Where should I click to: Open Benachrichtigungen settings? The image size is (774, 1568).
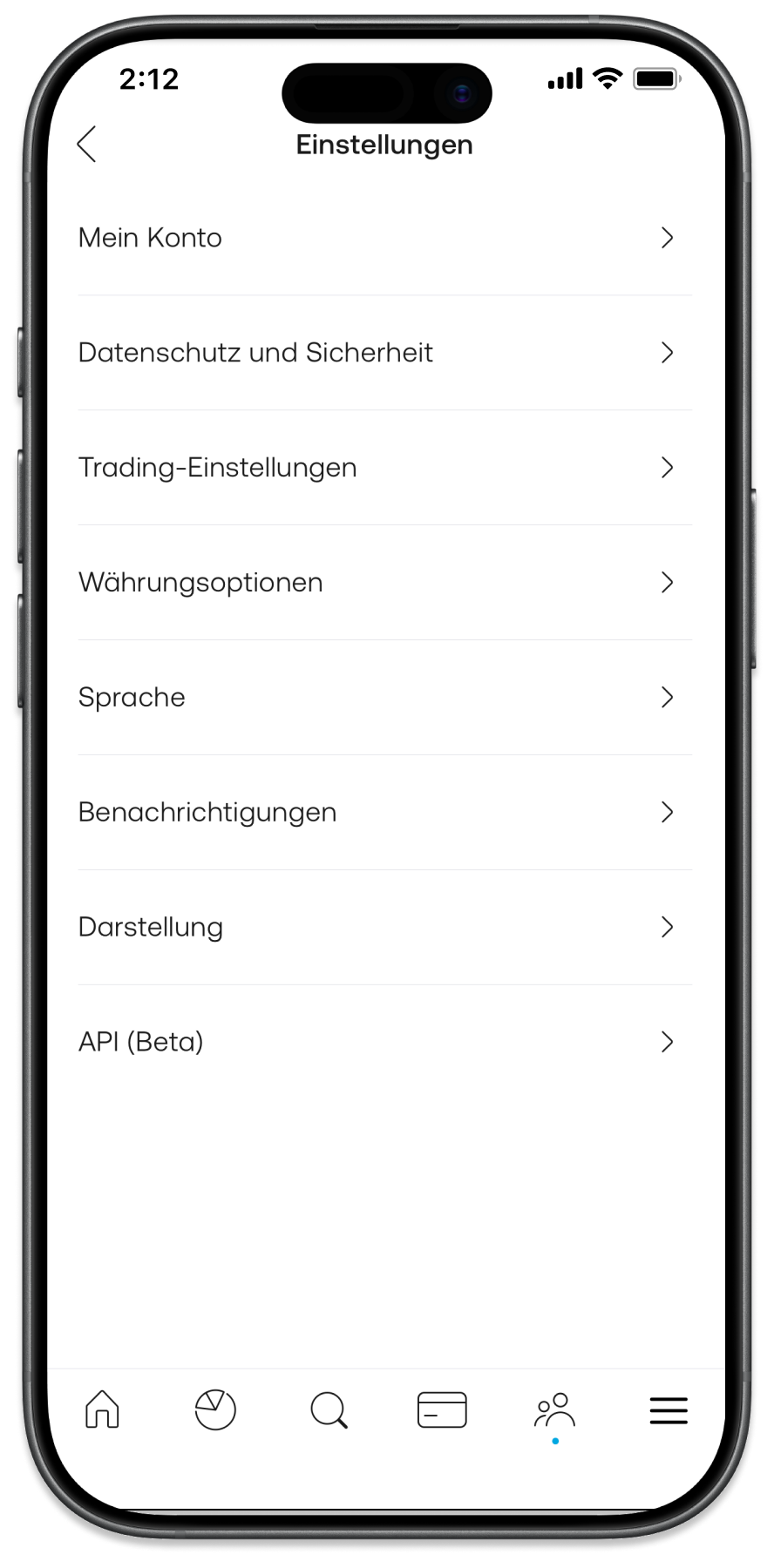click(384, 813)
